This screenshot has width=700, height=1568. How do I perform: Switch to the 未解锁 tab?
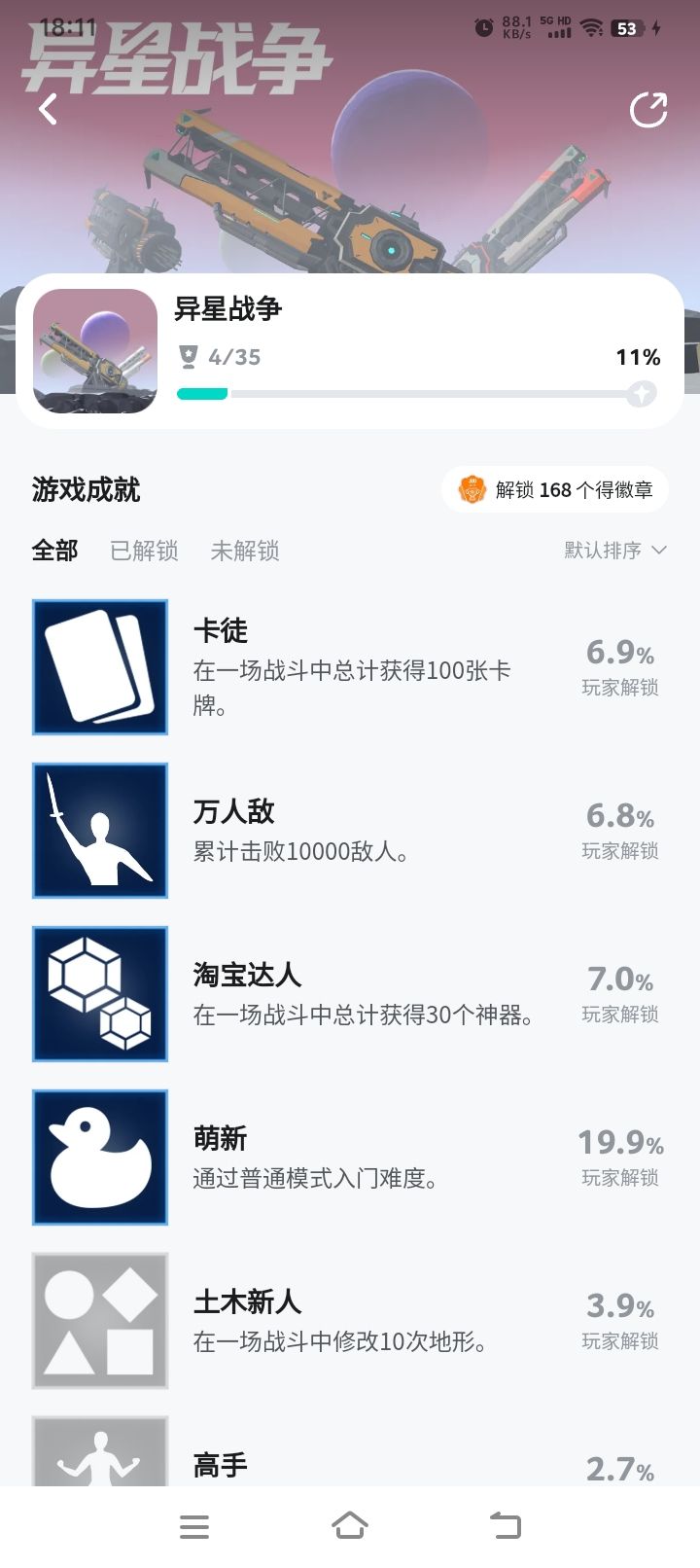click(245, 551)
